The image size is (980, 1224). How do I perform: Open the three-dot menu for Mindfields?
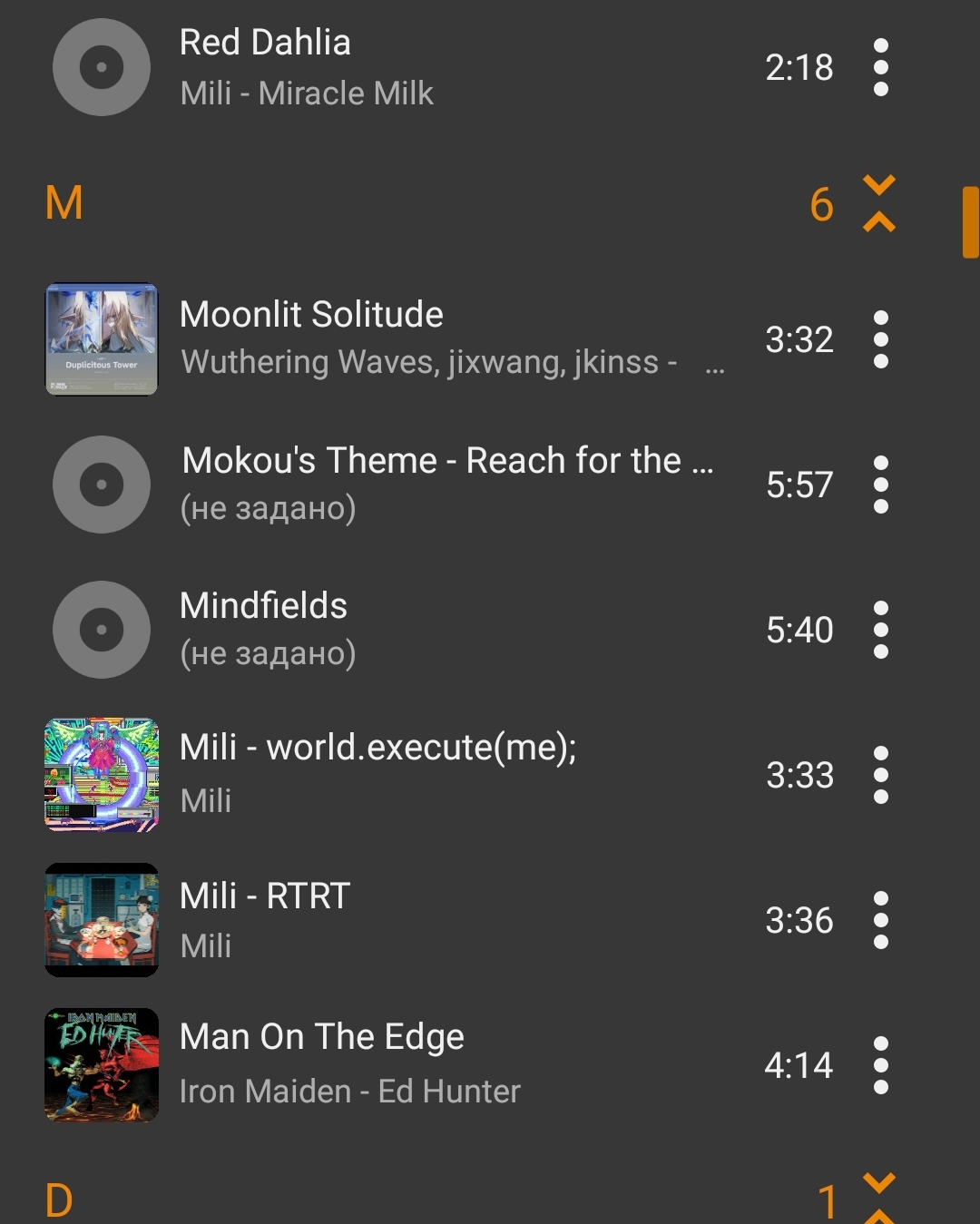tap(880, 630)
